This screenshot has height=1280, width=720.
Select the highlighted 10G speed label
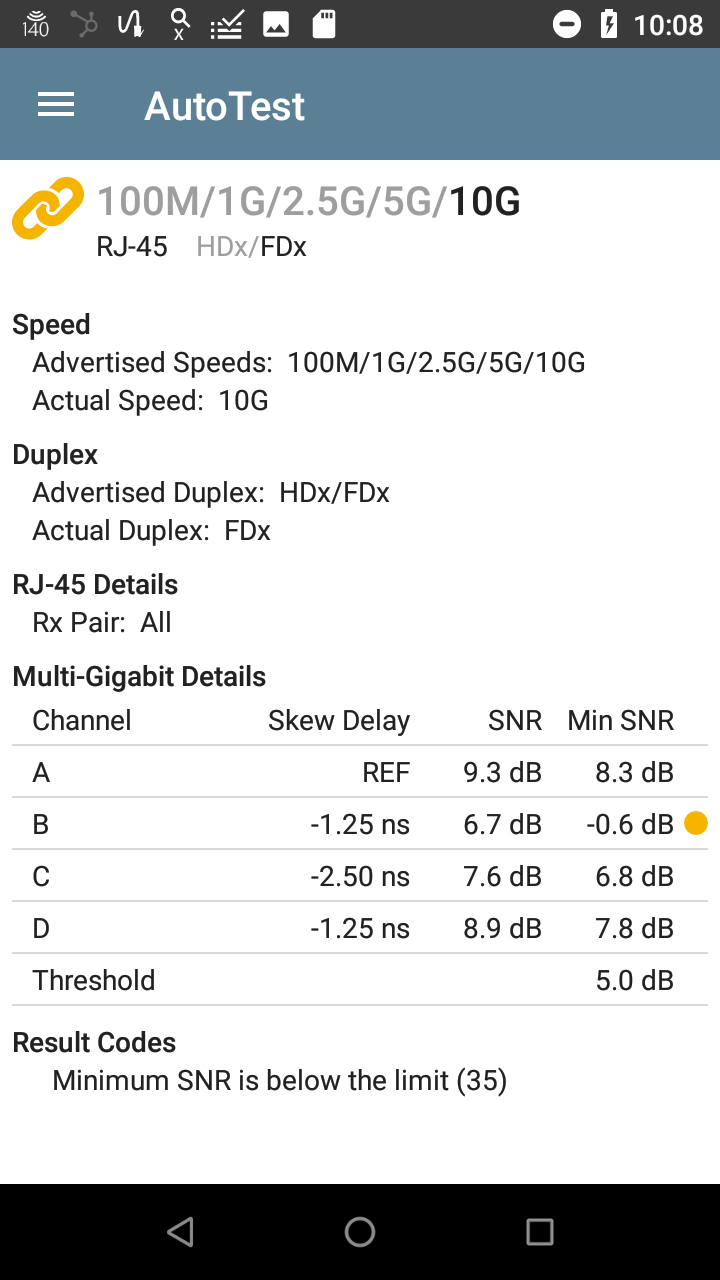point(487,200)
